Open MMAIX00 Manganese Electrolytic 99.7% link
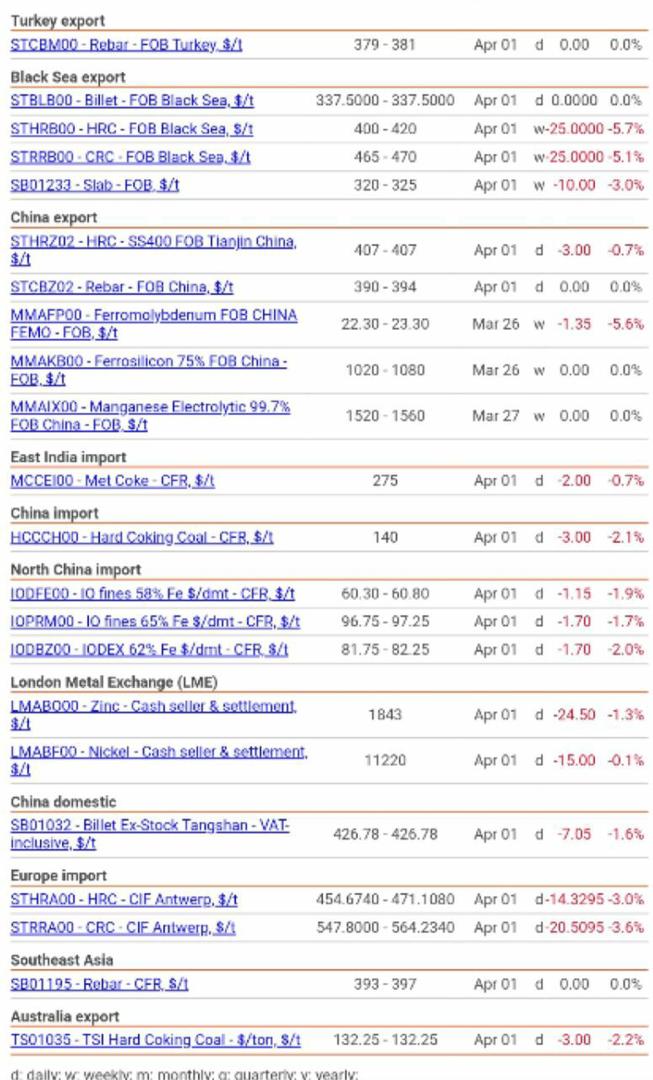 tap(150, 415)
